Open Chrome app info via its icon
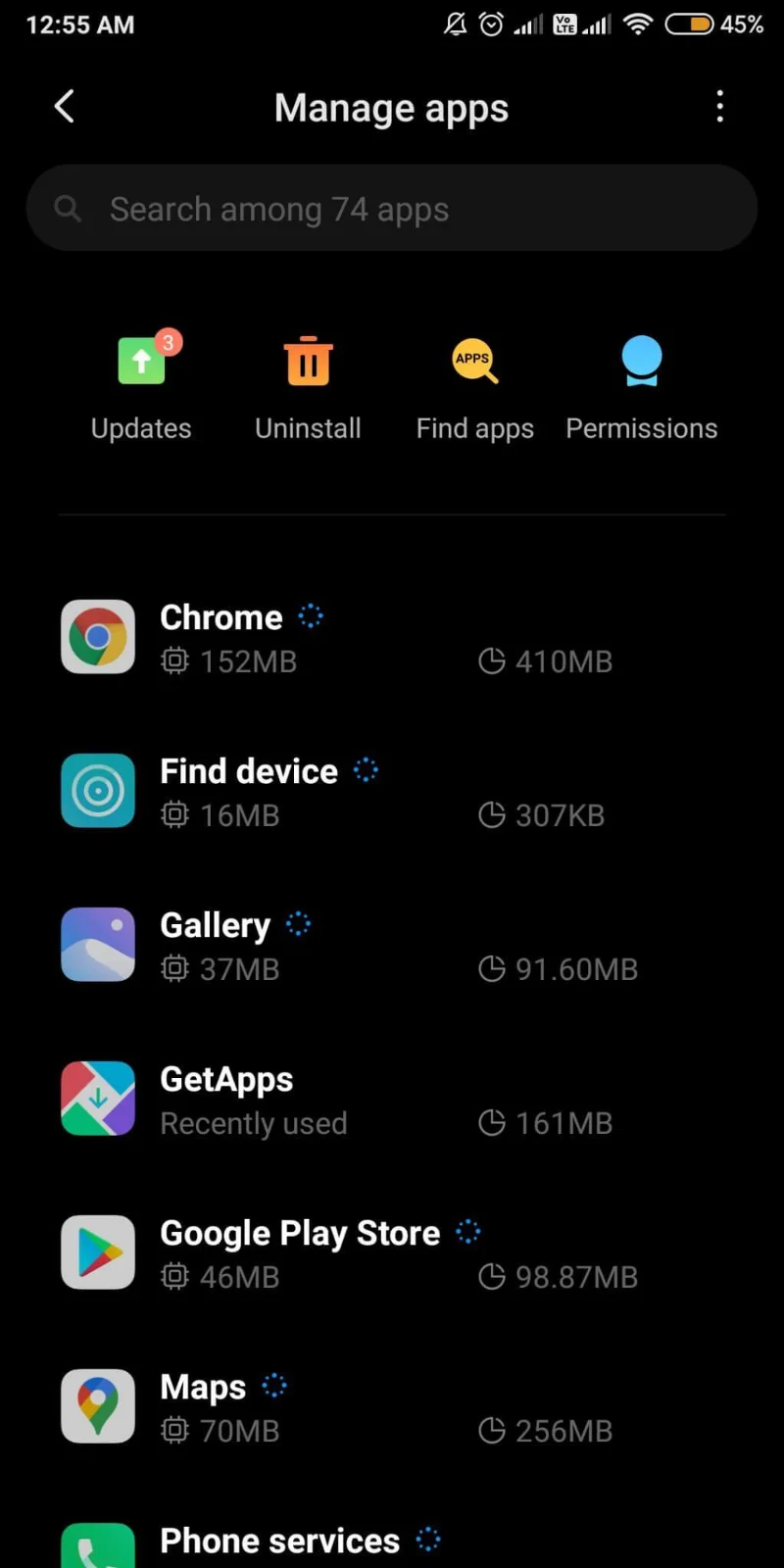The width and height of the screenshot is (784, 1568). coord(97,637)
